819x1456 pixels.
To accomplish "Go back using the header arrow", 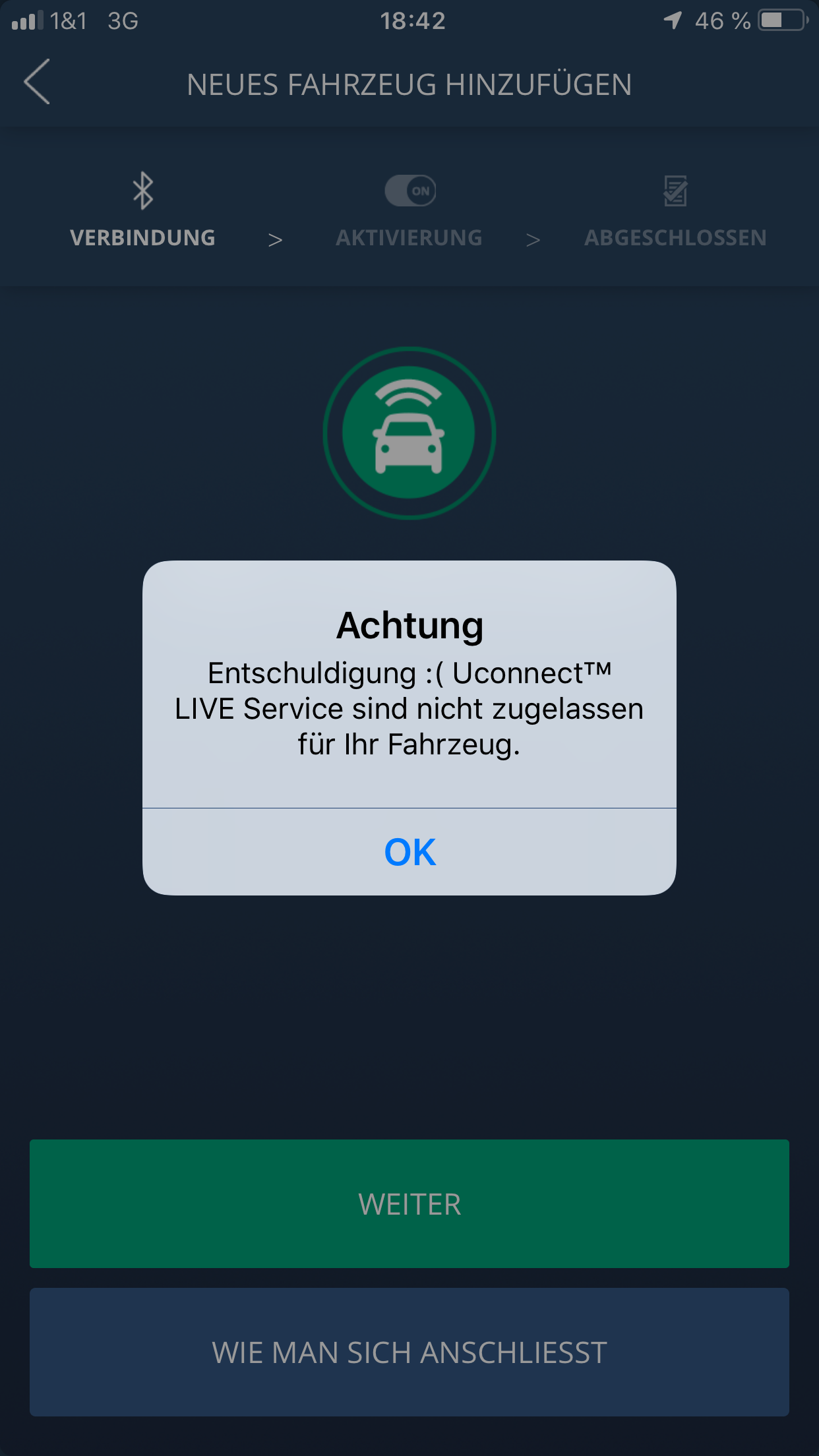I will pyautogui.click(x=37, y=82).
